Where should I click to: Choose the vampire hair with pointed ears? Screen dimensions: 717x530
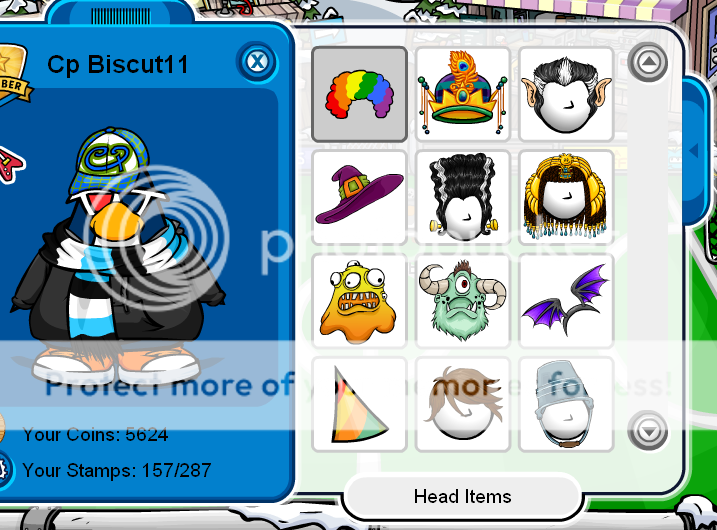click(566, 94)
